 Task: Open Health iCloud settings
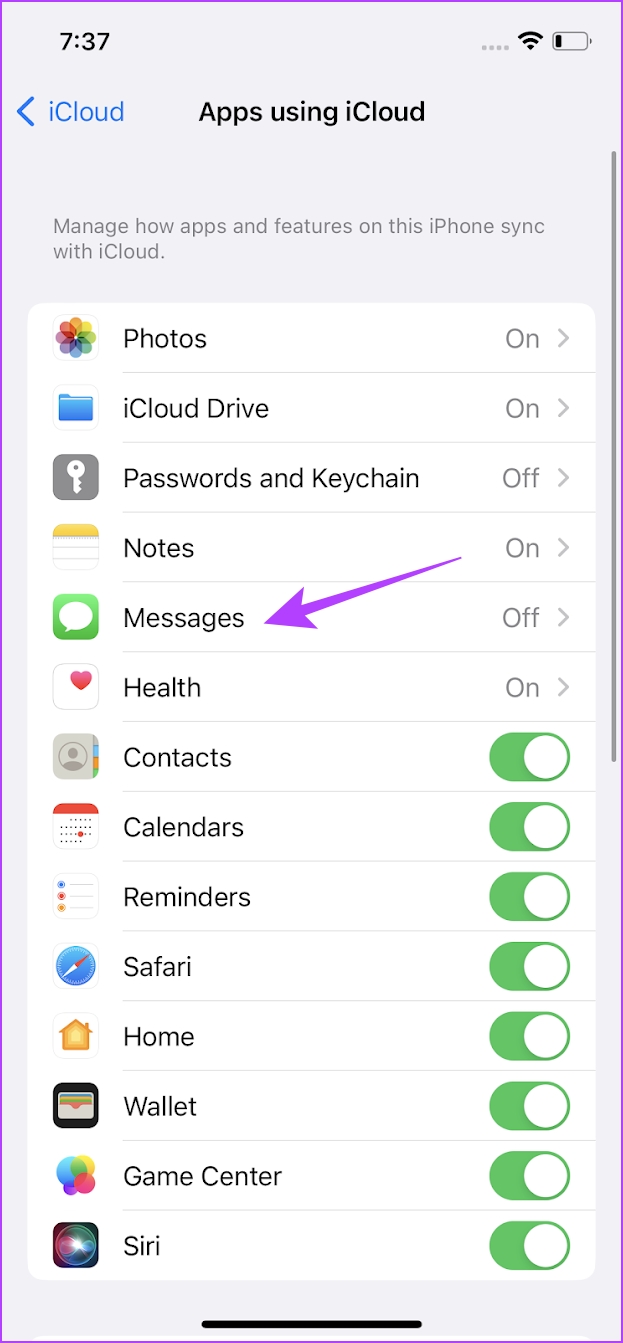click(x=311, y=687)
